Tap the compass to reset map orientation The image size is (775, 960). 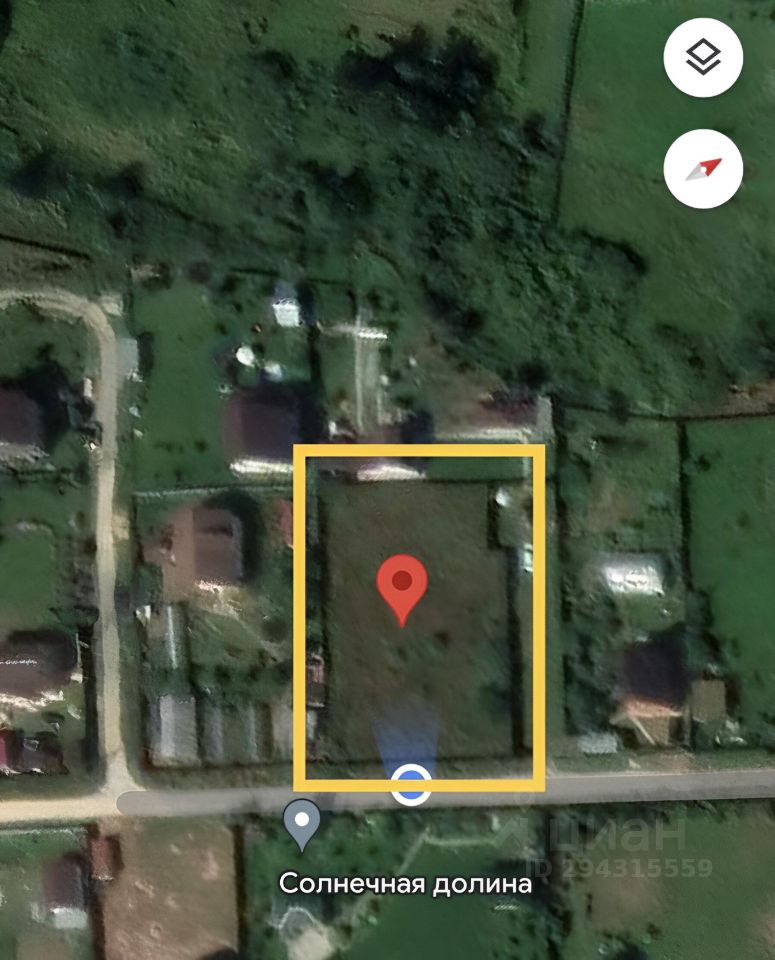point(703,169)
